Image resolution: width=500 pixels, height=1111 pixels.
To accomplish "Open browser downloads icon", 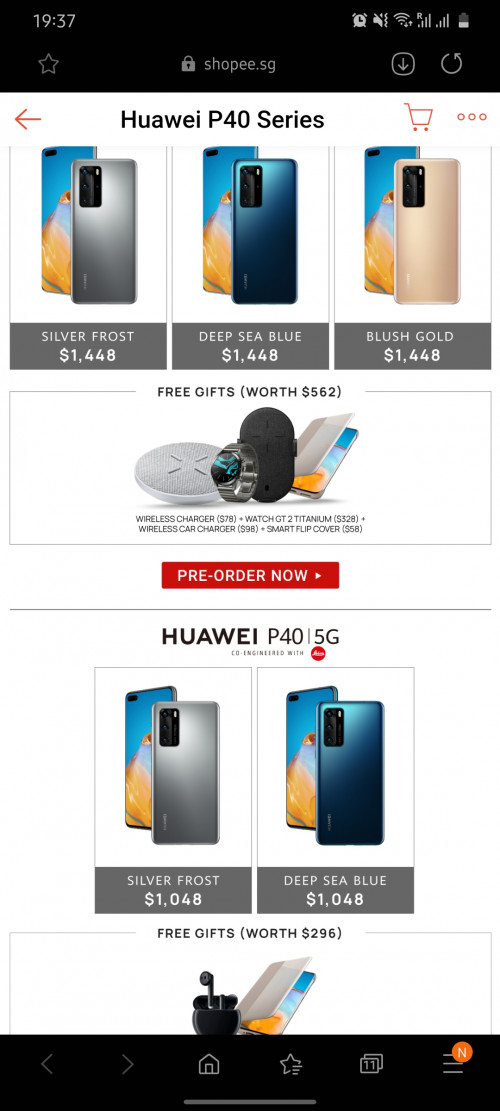I will click(402, 64).
